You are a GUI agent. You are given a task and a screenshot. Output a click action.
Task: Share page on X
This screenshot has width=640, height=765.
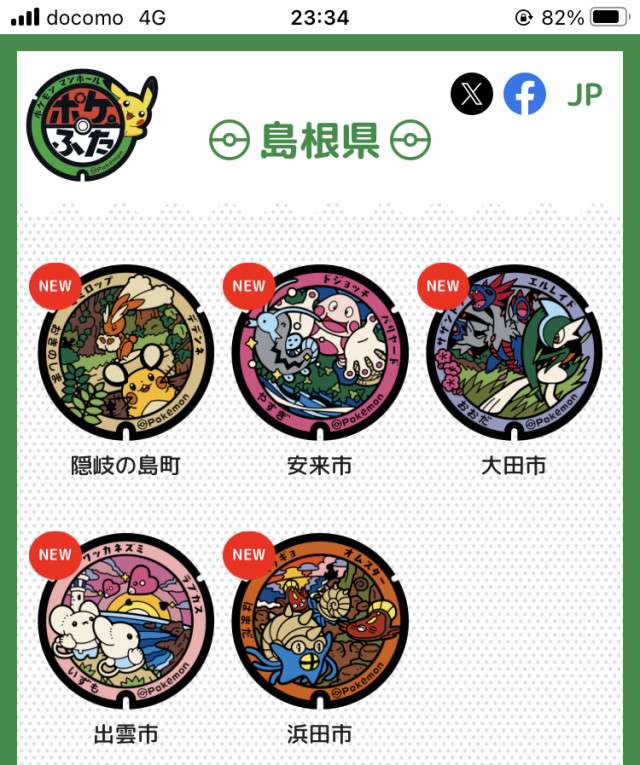[472, 94]
